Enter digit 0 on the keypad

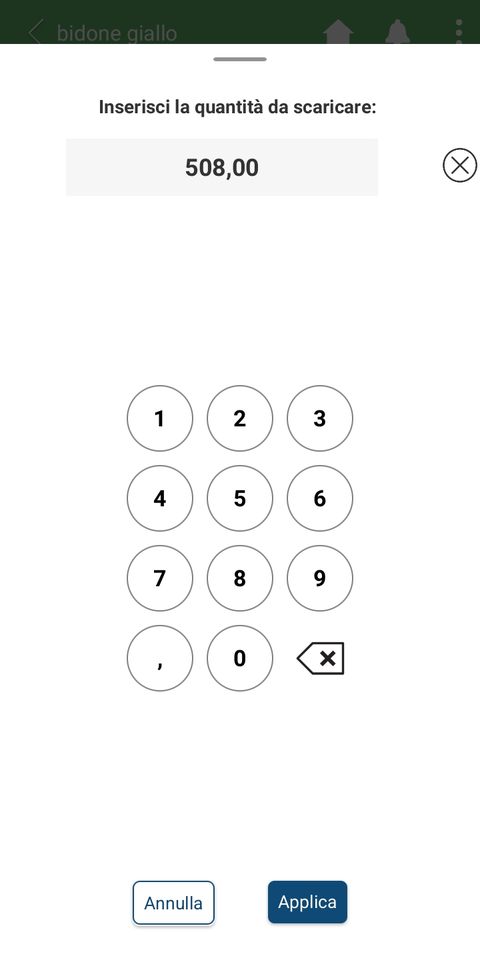pos(240,658)
